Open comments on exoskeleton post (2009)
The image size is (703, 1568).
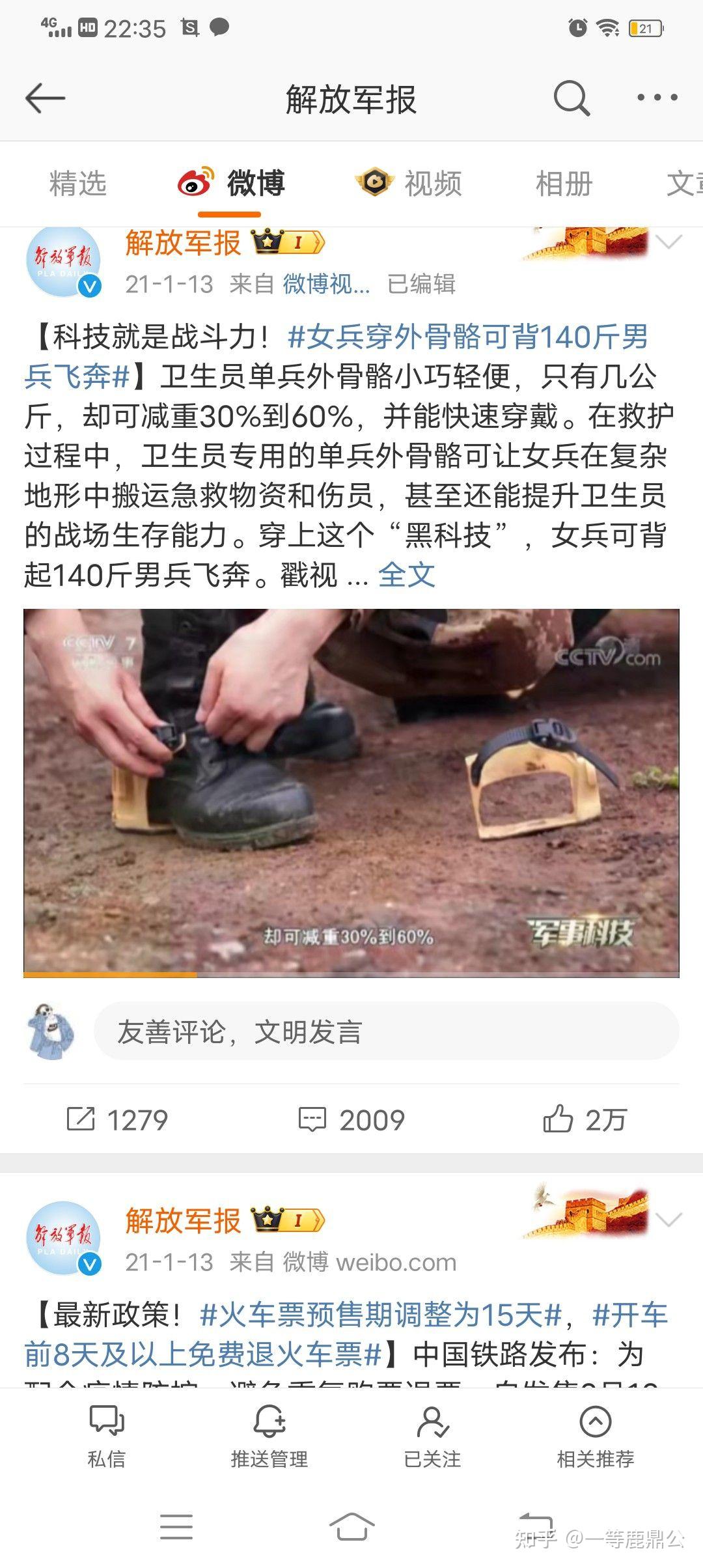(x=351, y=1120)
